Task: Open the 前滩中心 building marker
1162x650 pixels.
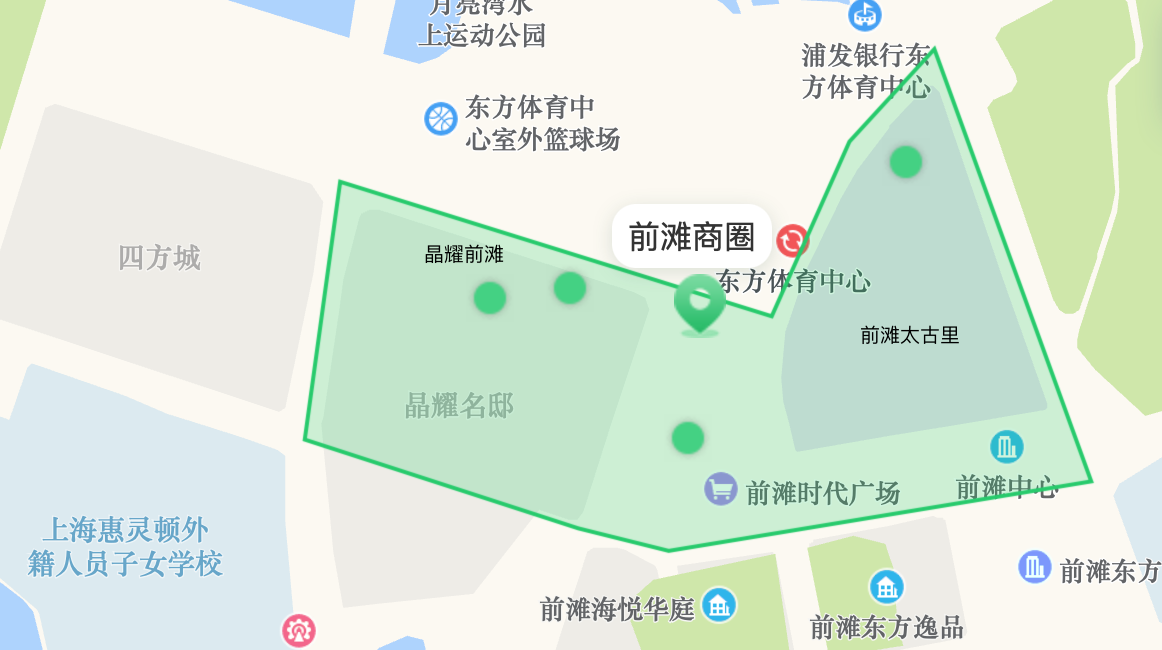Action: 1006,446
